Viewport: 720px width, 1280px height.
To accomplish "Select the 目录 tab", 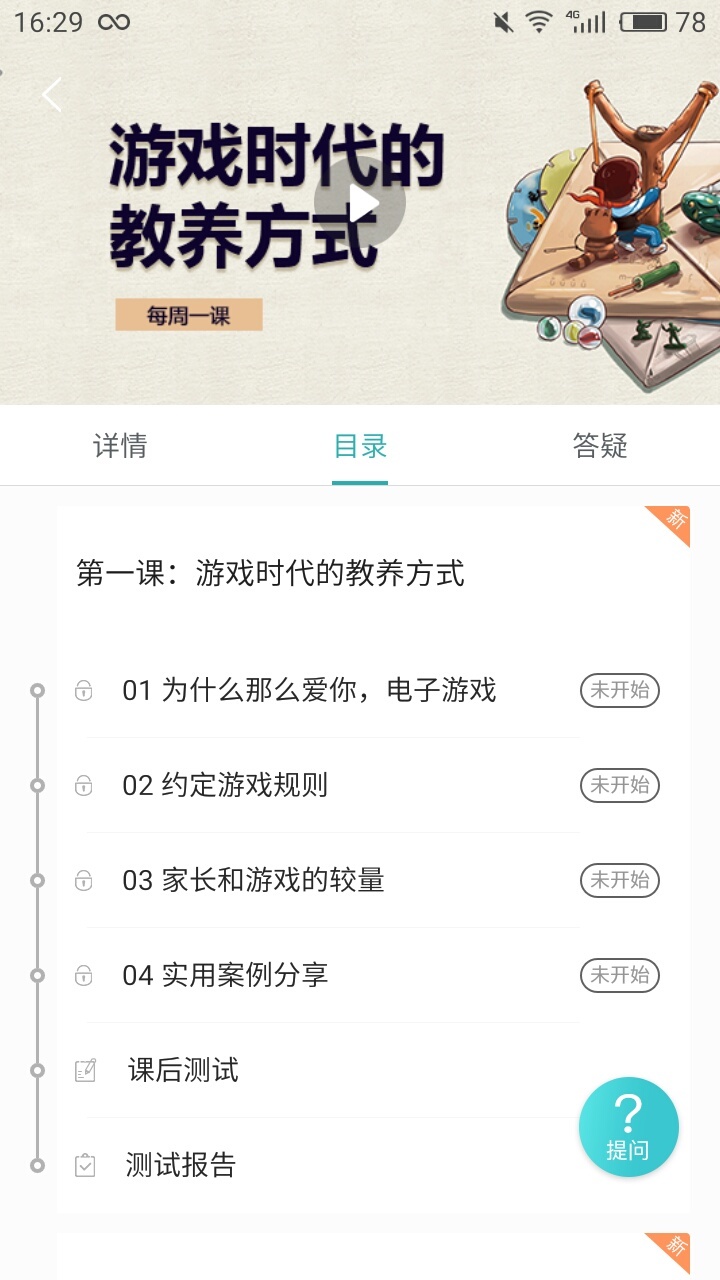I will tap(360, 446).
